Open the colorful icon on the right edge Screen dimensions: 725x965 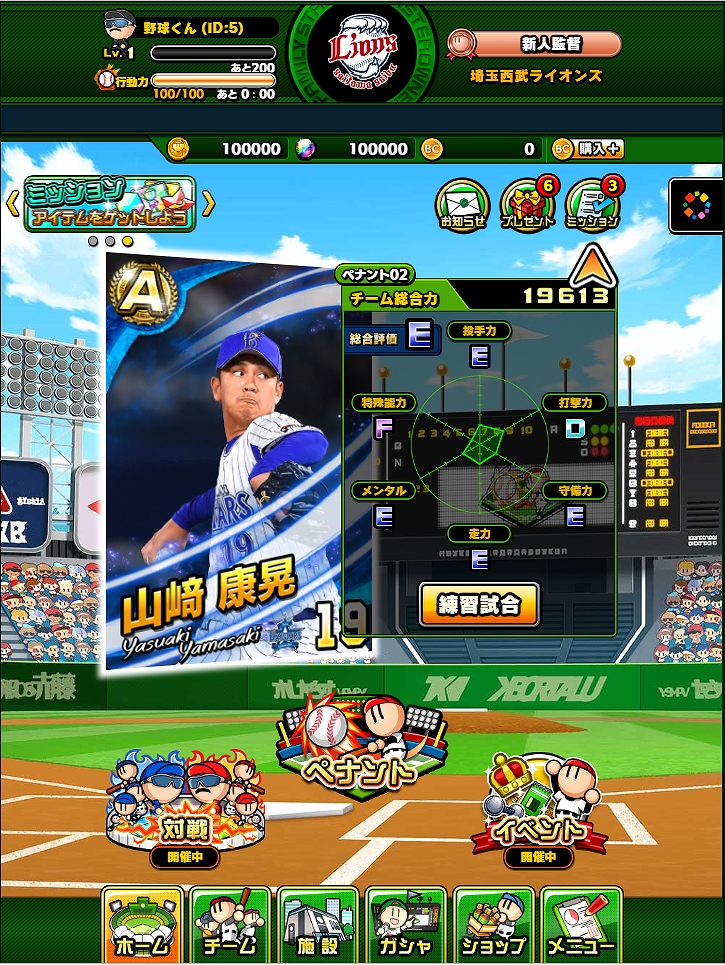(x=697, y=205)
